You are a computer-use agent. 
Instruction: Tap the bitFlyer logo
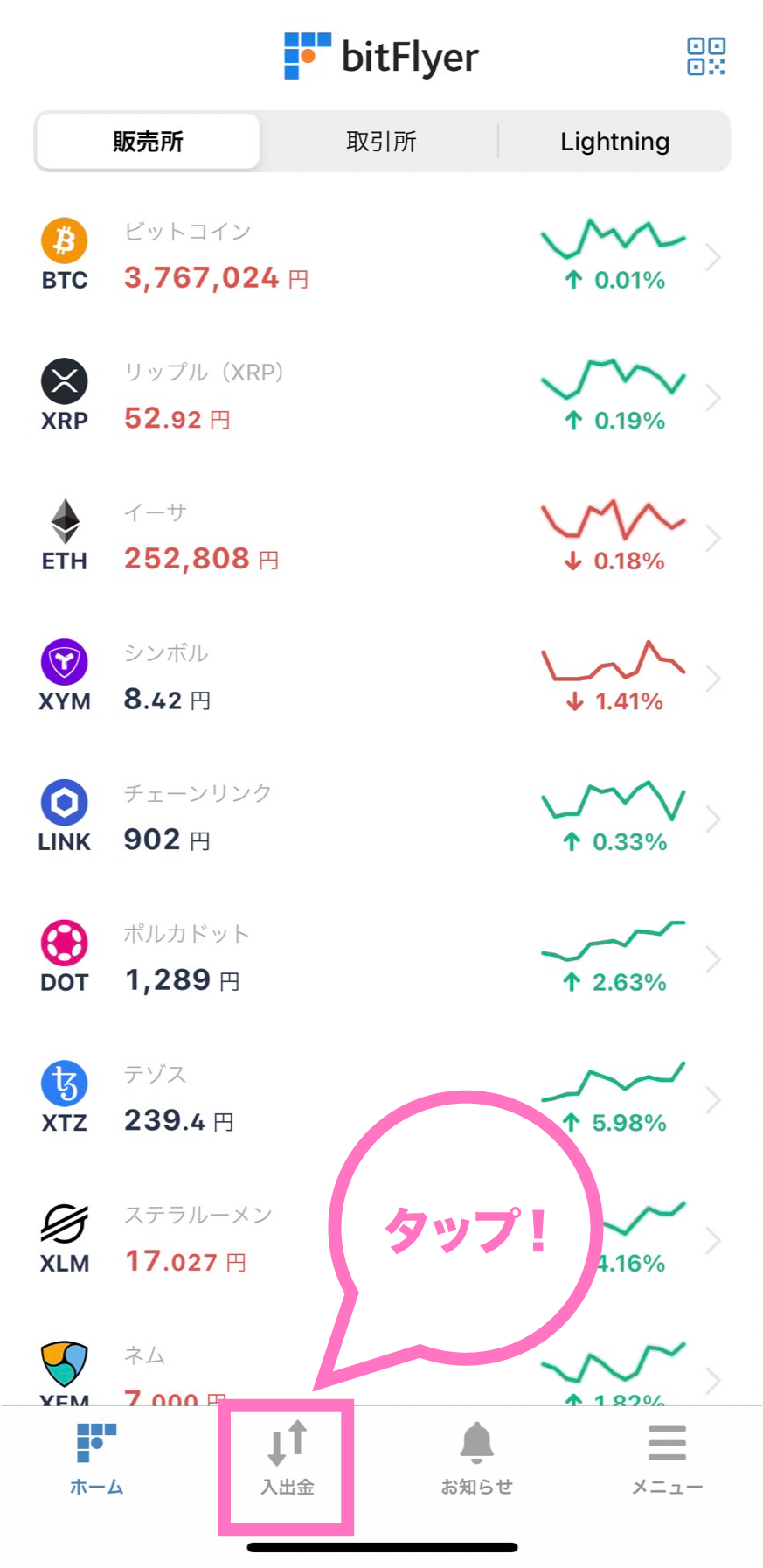tap(382, 56)
